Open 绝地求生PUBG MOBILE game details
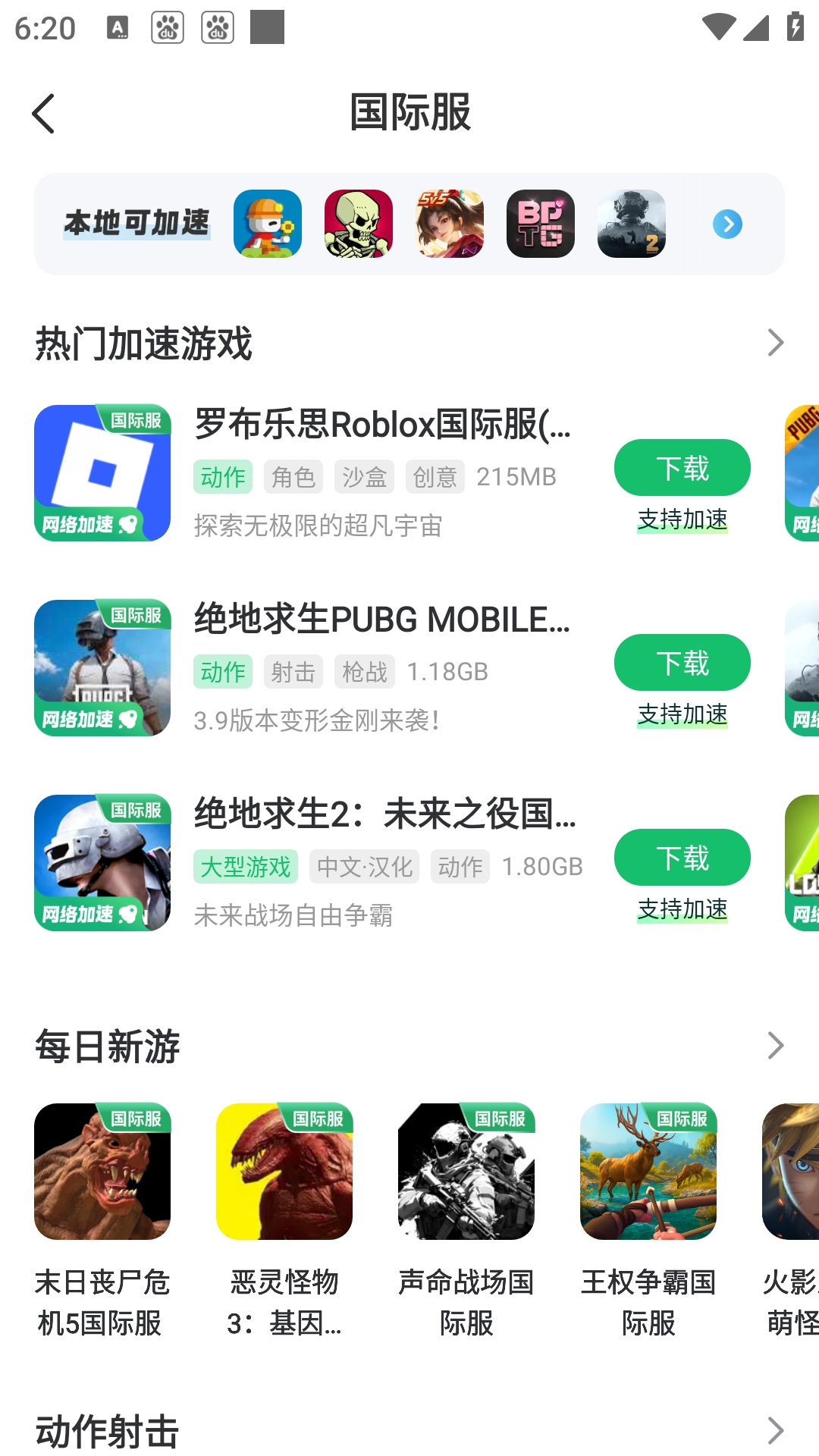The width and height of the screenshot is (819, 1456). (x=382, y=620)
